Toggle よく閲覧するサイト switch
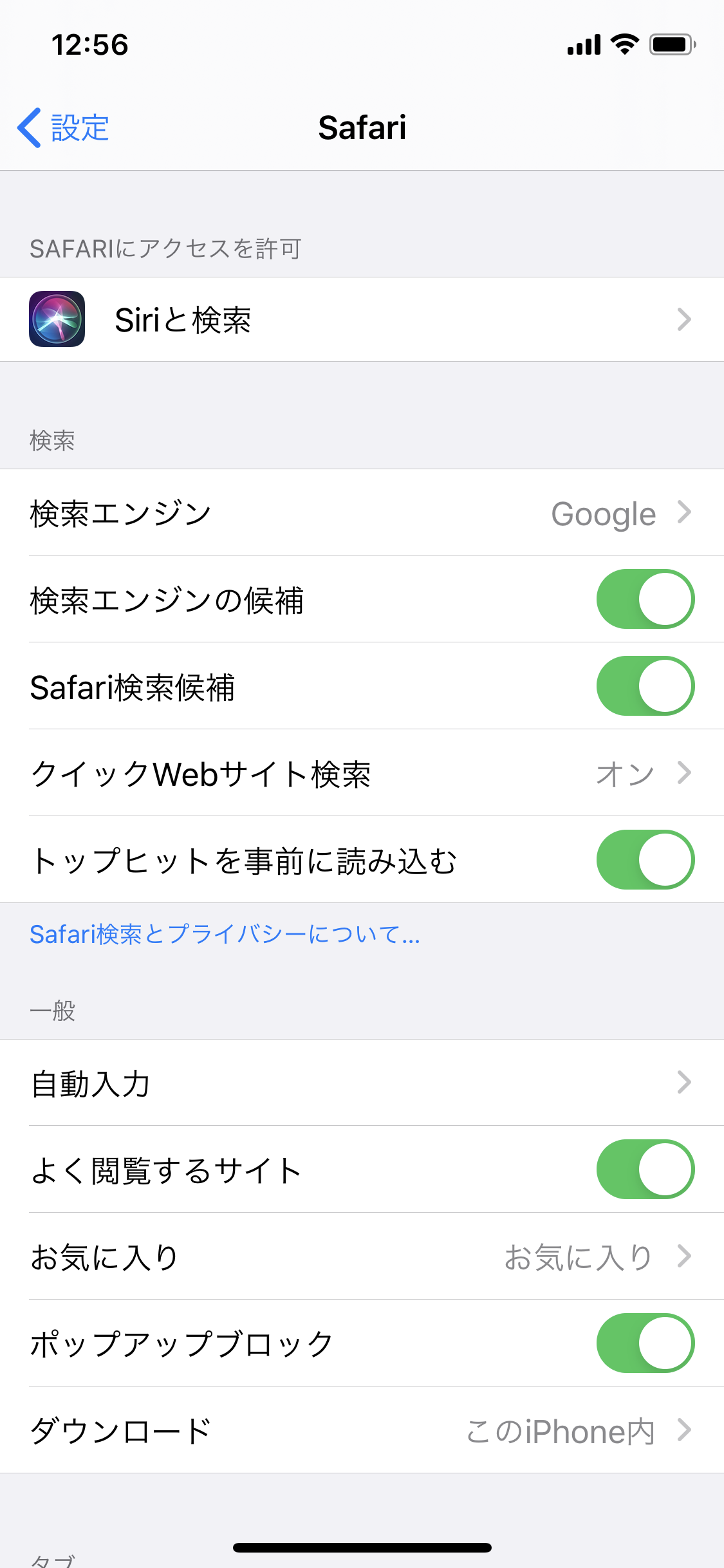The image size is (724, 1568). pyautogui.click(x=645, y=1170)
